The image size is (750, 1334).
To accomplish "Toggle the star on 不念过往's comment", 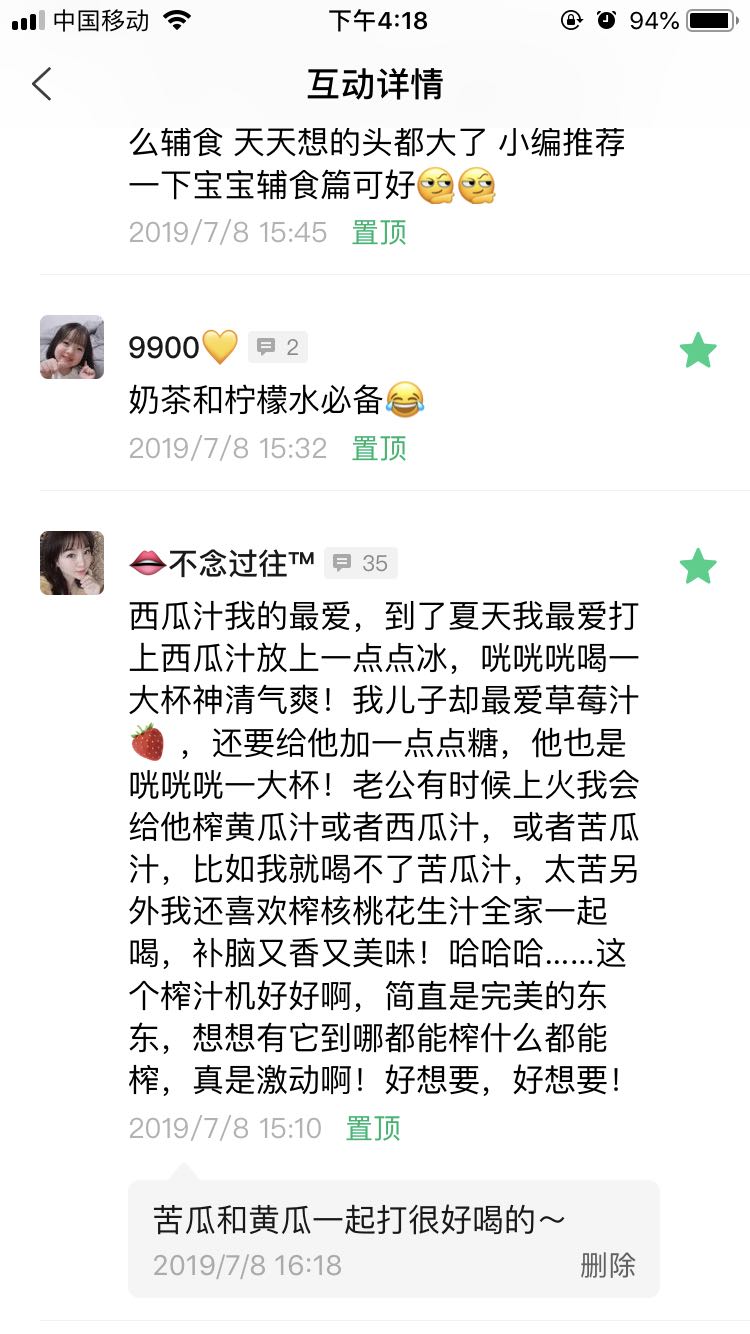I will pyautogui.click(x=698, y=566).
